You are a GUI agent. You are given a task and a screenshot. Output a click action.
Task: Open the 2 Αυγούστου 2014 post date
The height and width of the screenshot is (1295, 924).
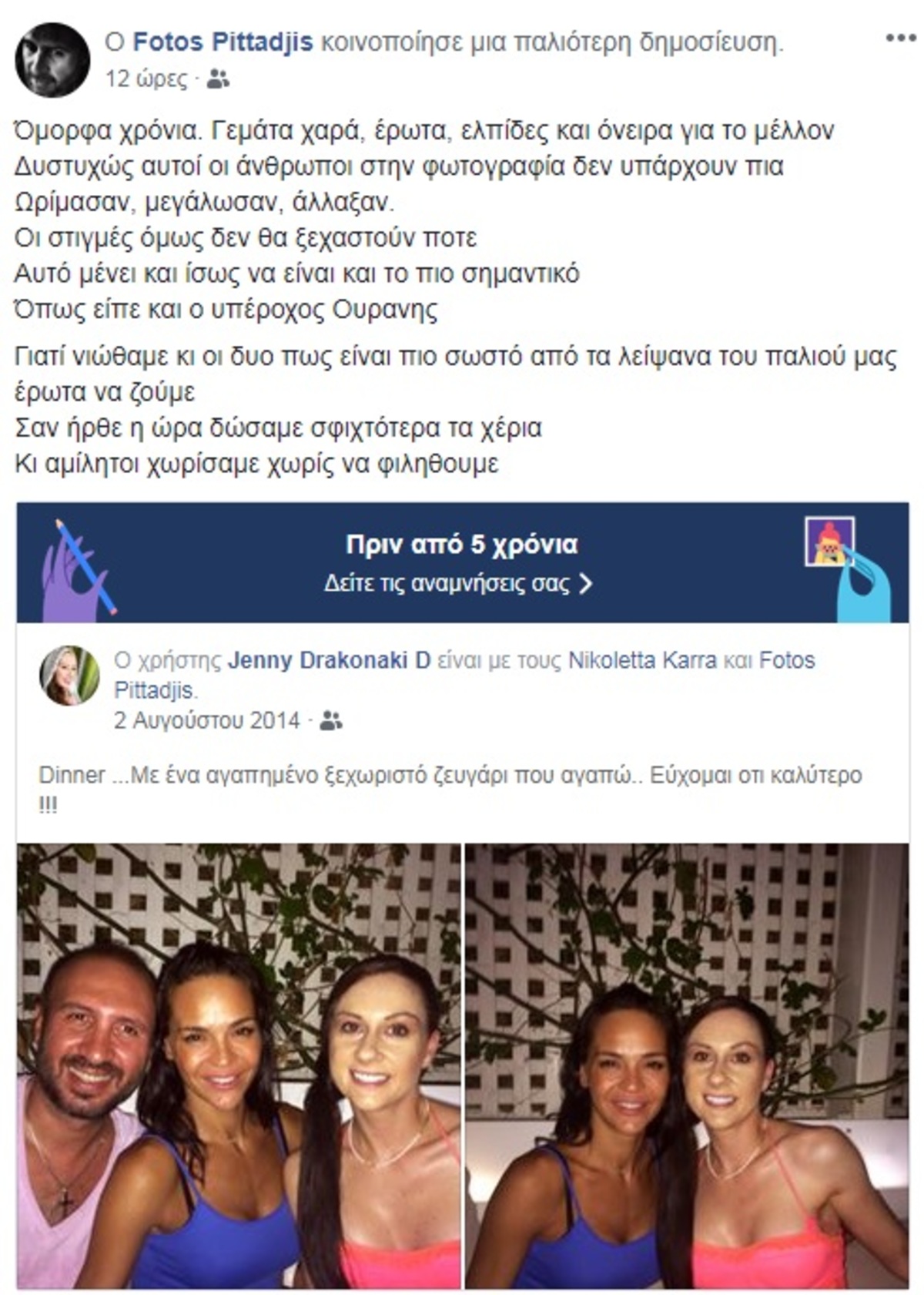pos(206,720)
